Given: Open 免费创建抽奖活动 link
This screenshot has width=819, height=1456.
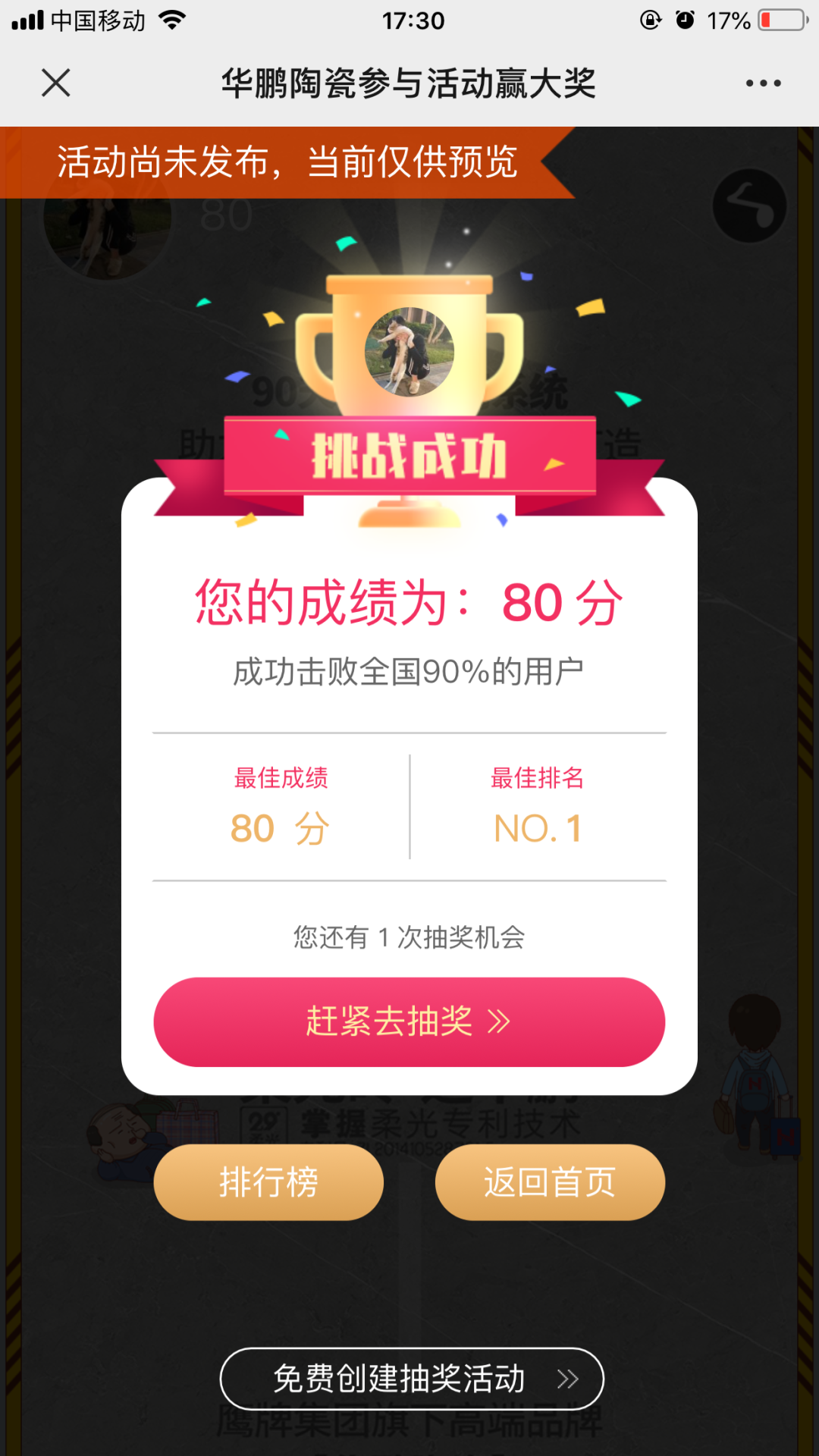Looking at the screenshot, I should (x=411, y=1379).
